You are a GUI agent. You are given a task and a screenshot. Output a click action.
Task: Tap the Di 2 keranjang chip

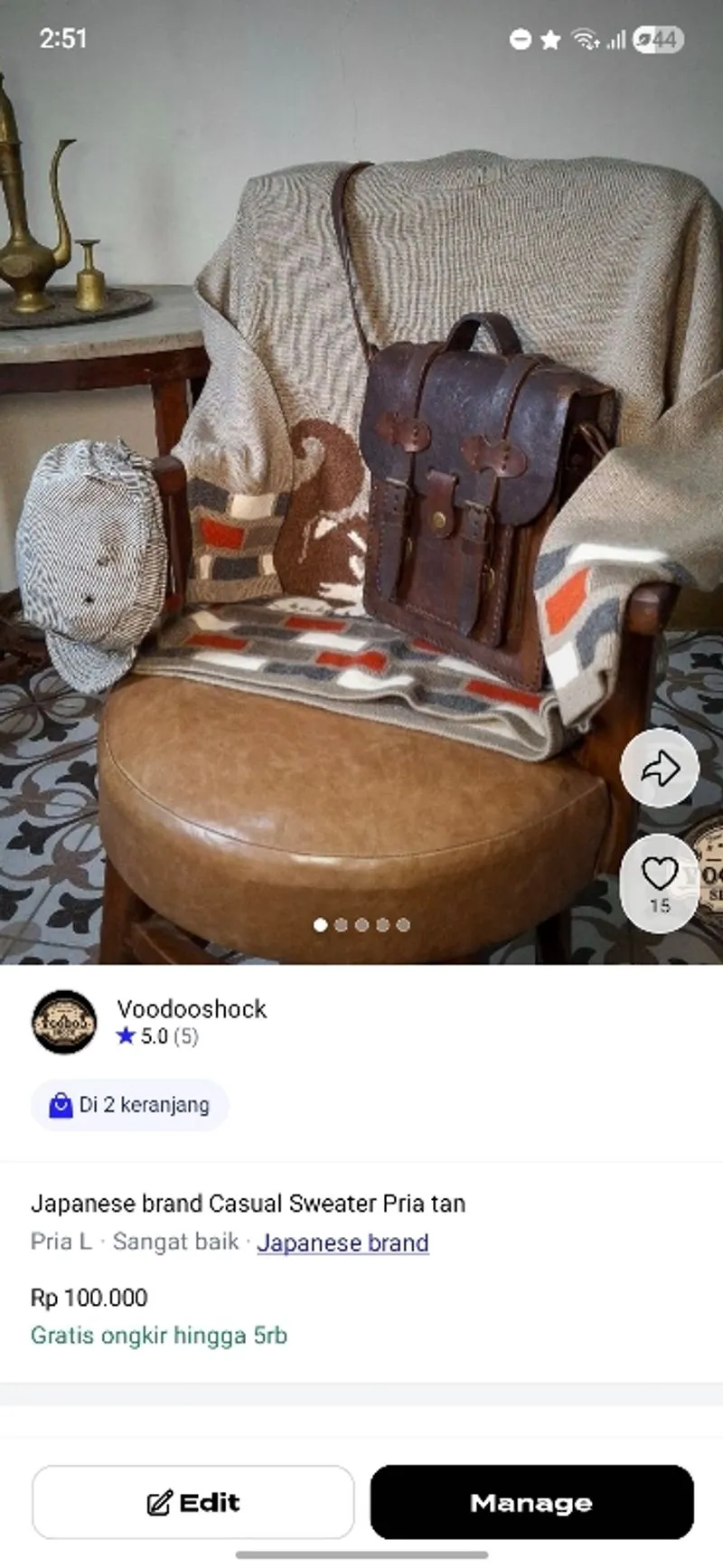point(129,1105)
